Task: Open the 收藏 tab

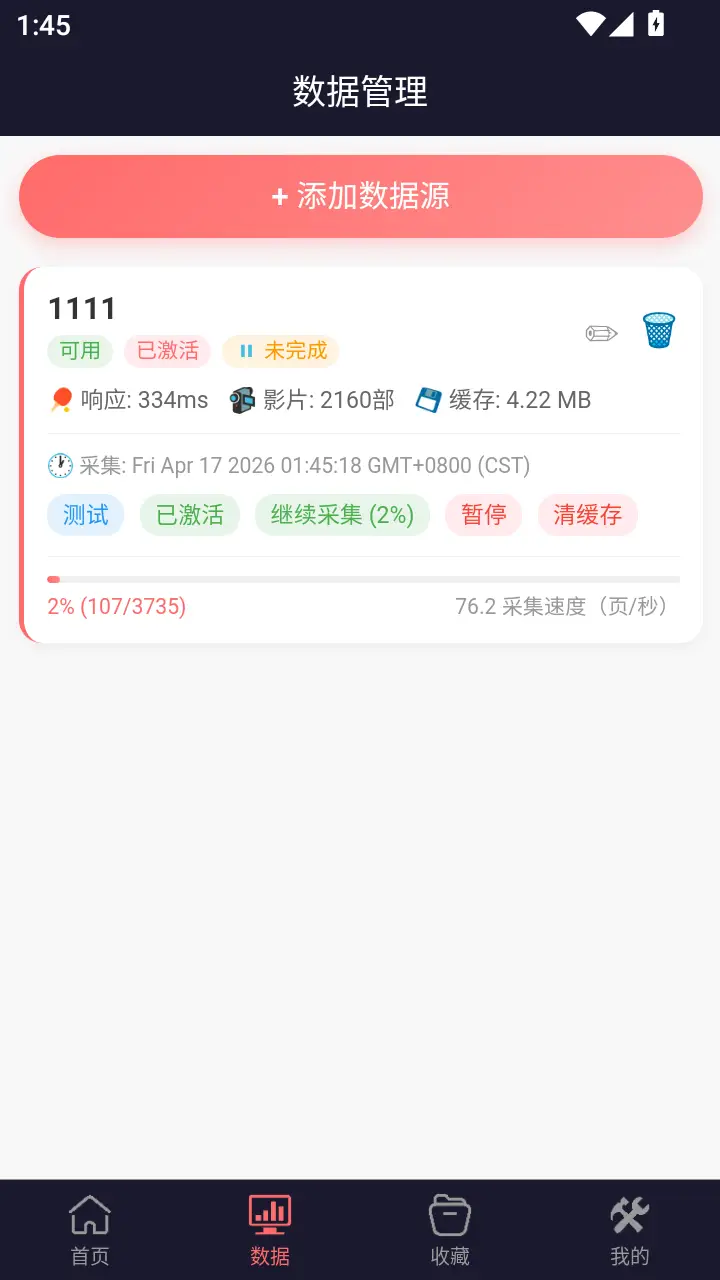Action: [450, 1230]
